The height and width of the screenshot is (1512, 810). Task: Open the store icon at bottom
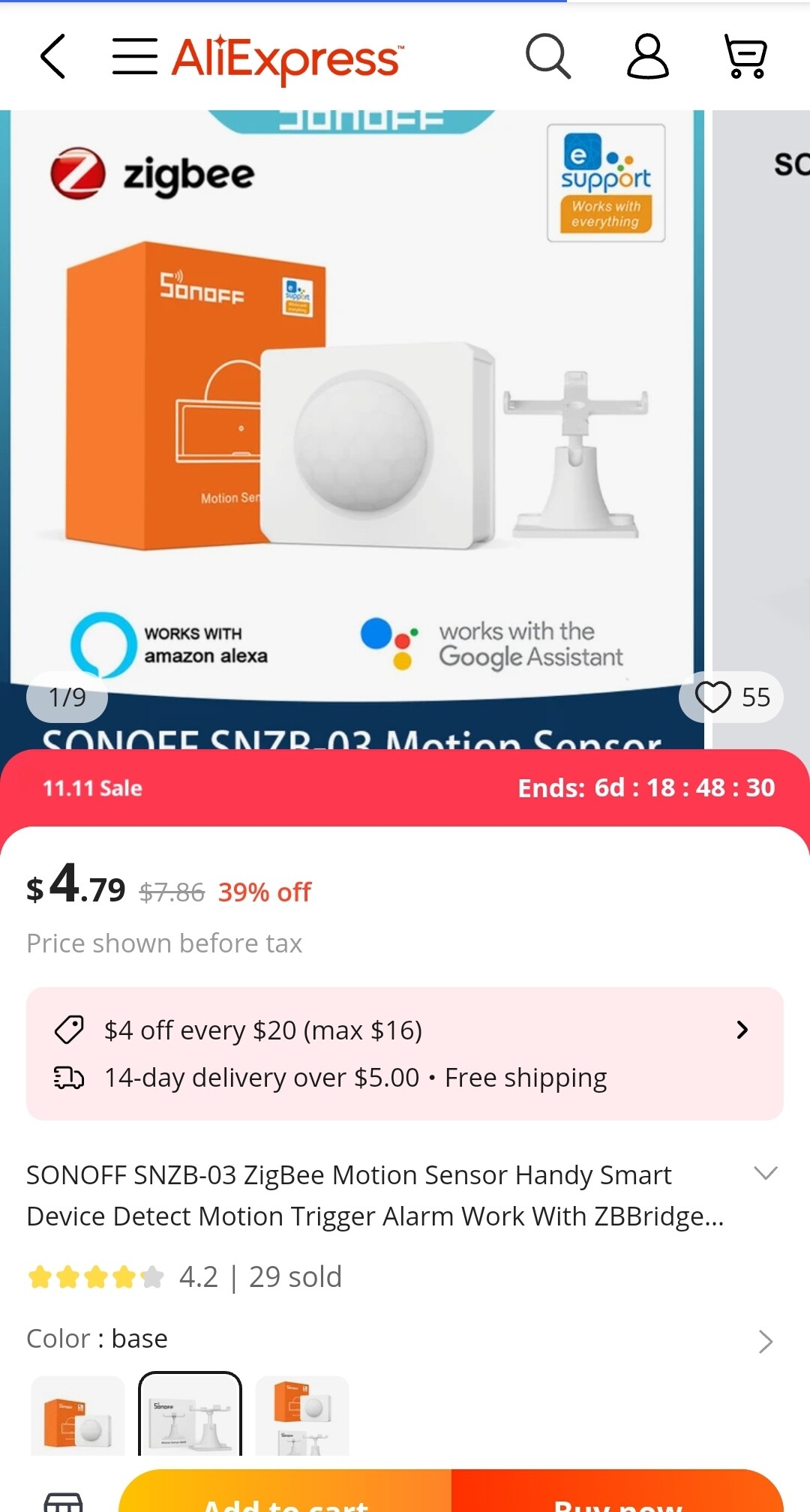64,1501
